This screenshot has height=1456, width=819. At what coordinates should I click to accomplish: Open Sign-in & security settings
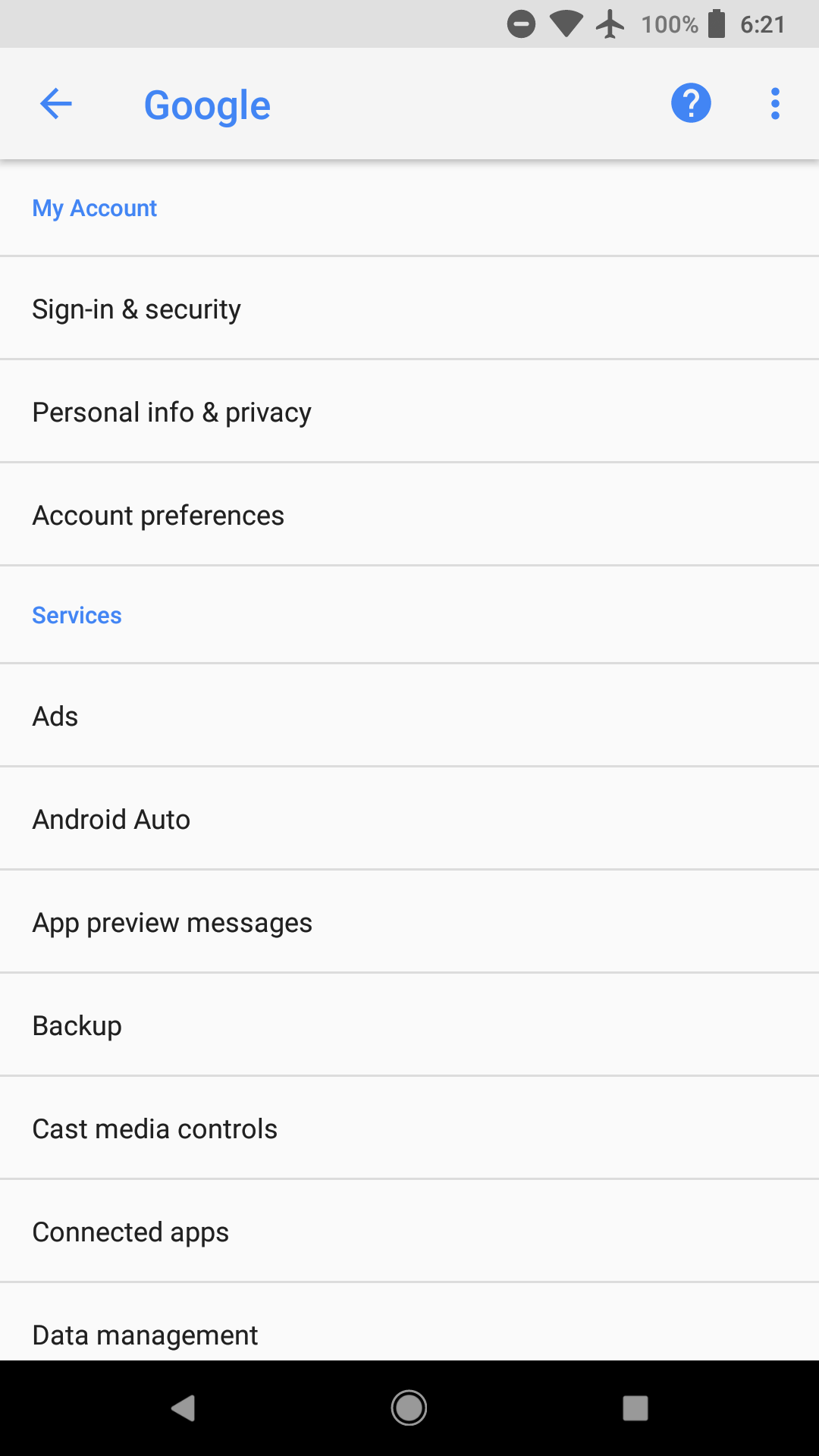pos(409,308)
